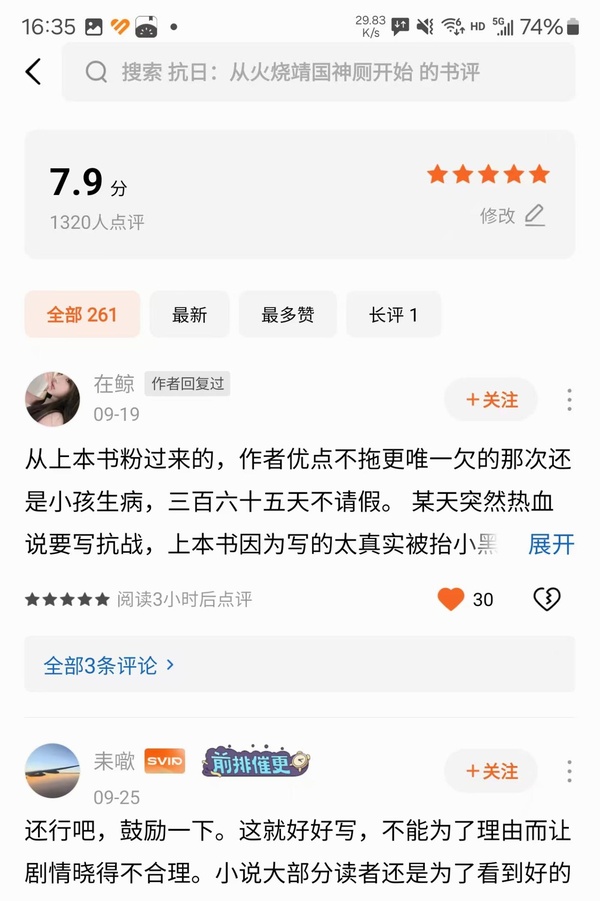This screenshot has height=901, width=600.
Task: Follow user 在鲸
Action: (491, 400)
